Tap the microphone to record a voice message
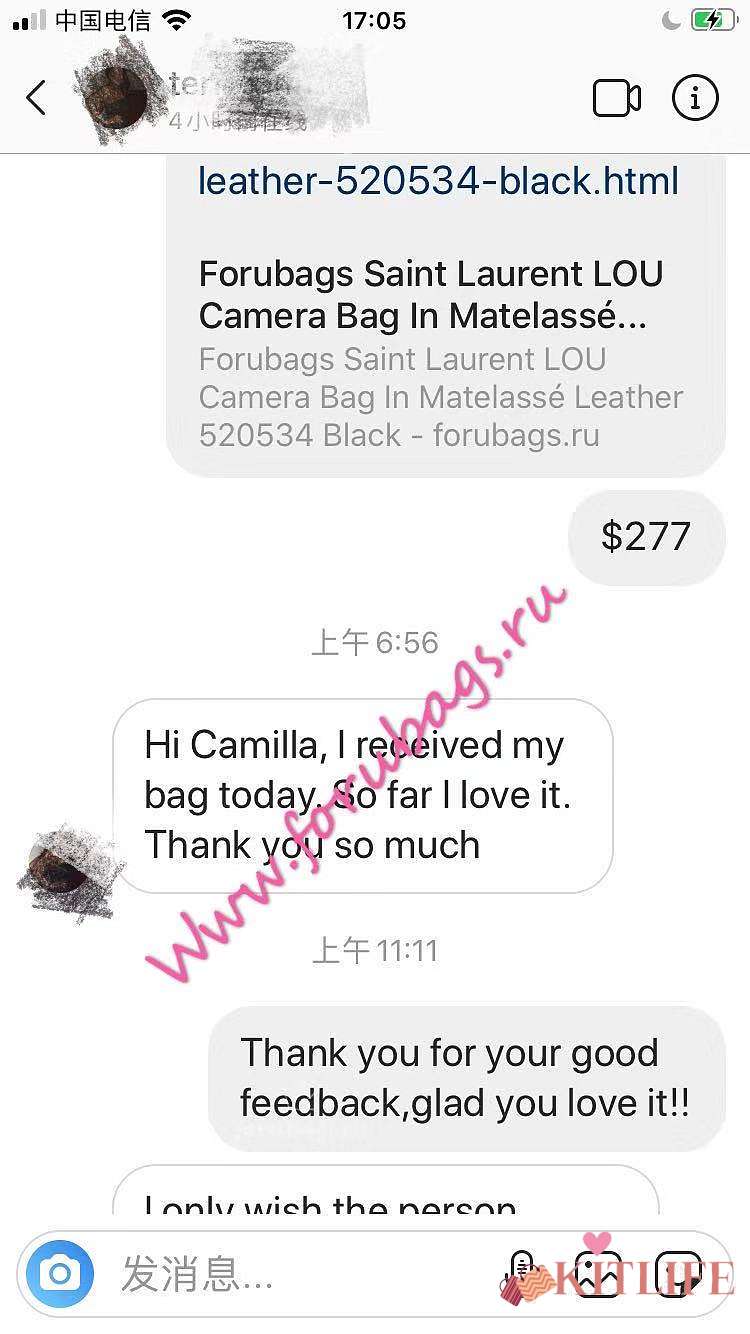The image size is (750, 1334). [x=521, y=1273]
